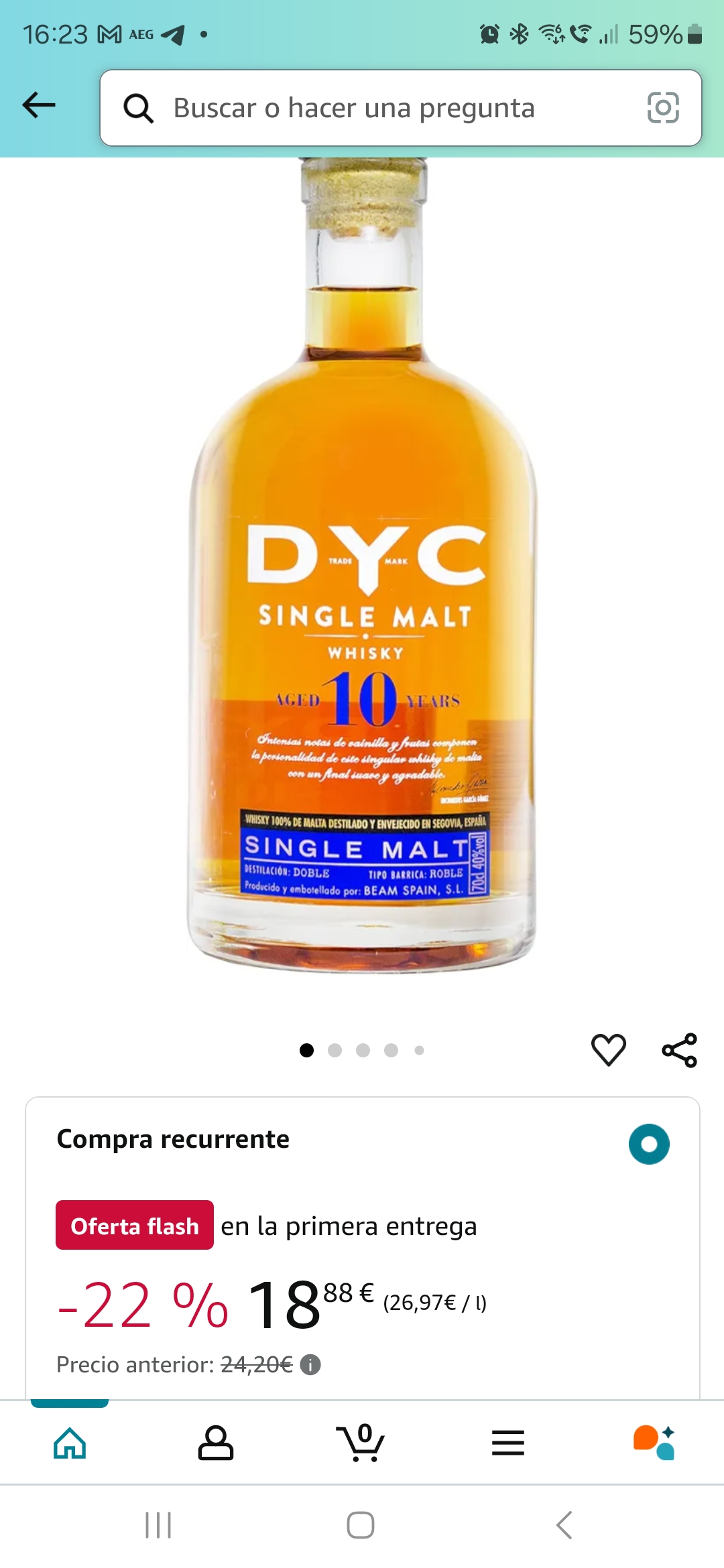Open the camera lens search icon
This screenshot has width=724, height=1568.
point(662,108)
